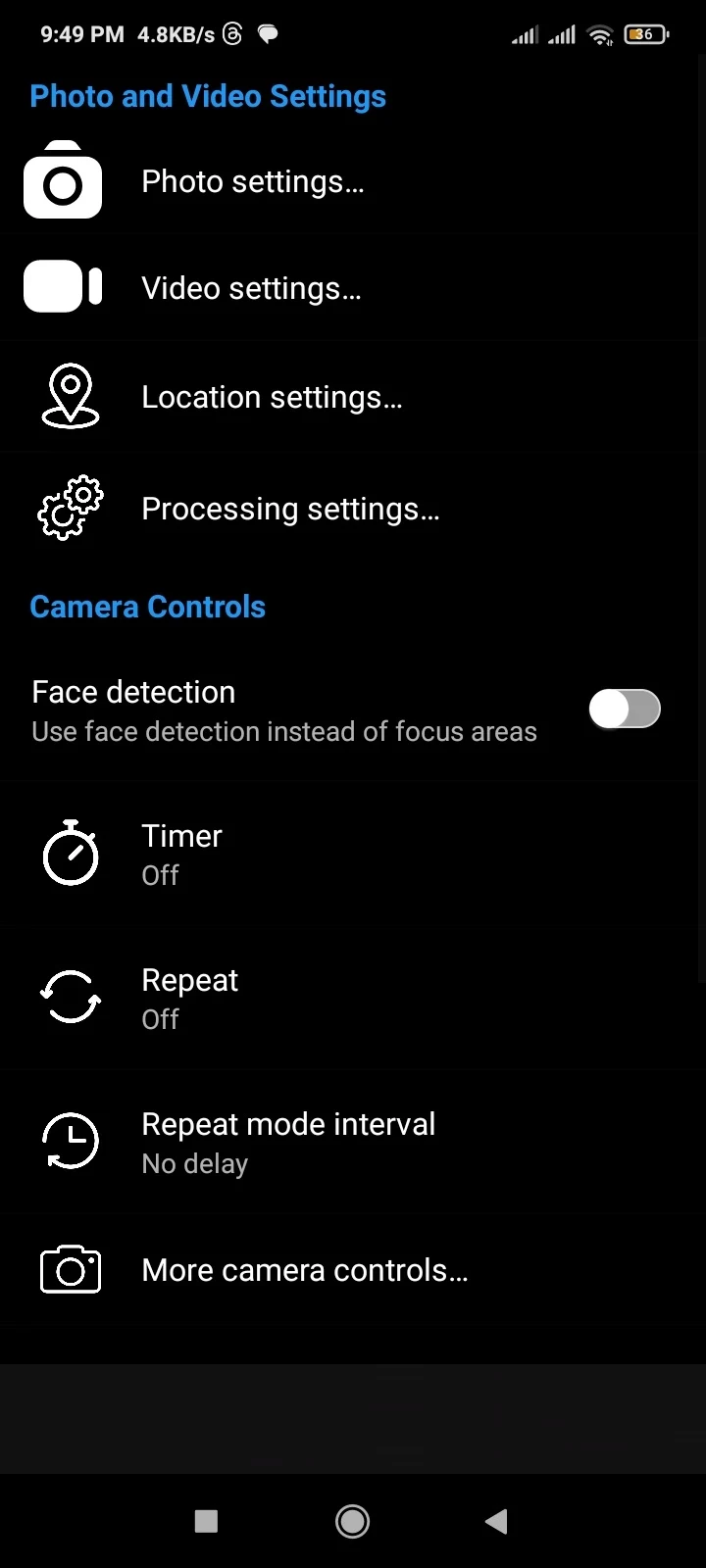
Task: Select the Video settings camcorder icon
Action: pos(63,286)
